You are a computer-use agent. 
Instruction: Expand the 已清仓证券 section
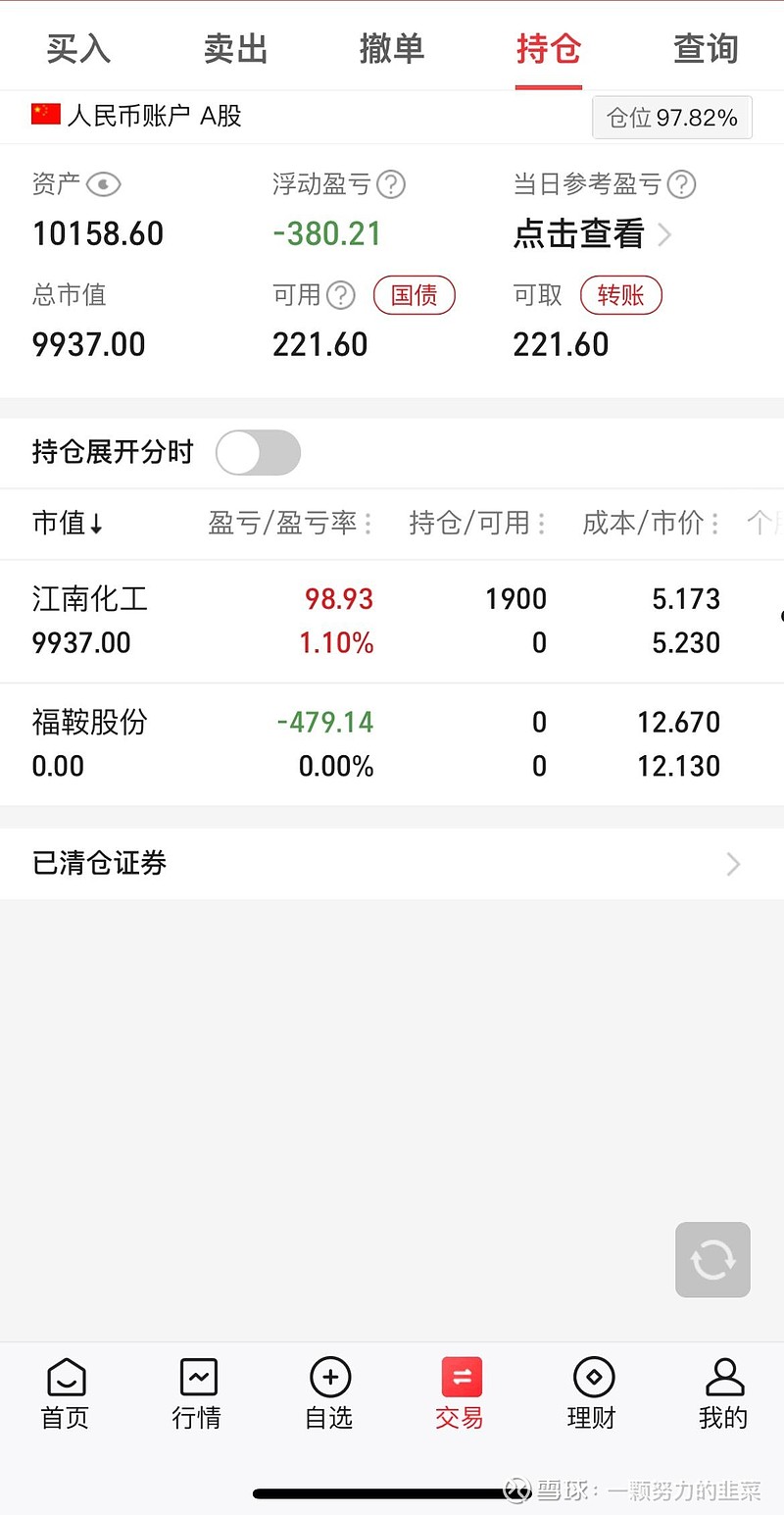click(392, 863)
